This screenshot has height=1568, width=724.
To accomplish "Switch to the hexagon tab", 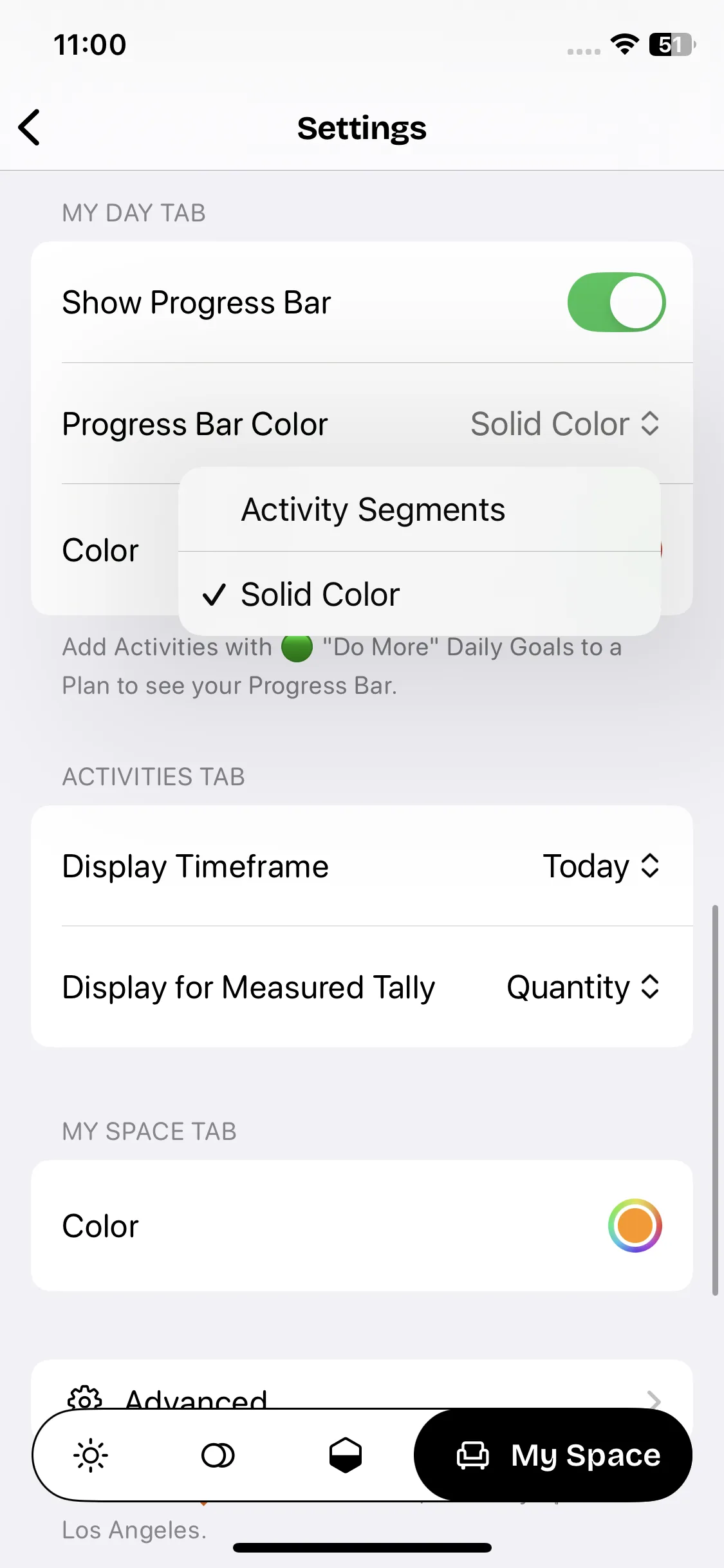I will [x=346, y=1455].
